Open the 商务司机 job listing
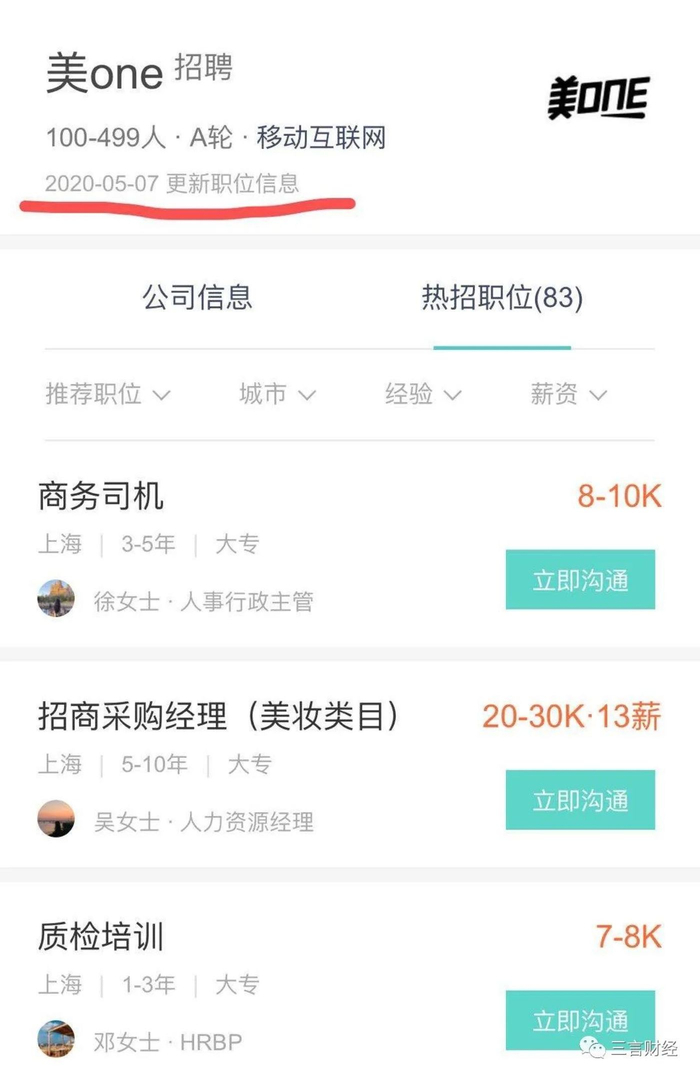 tap(101, 496)
